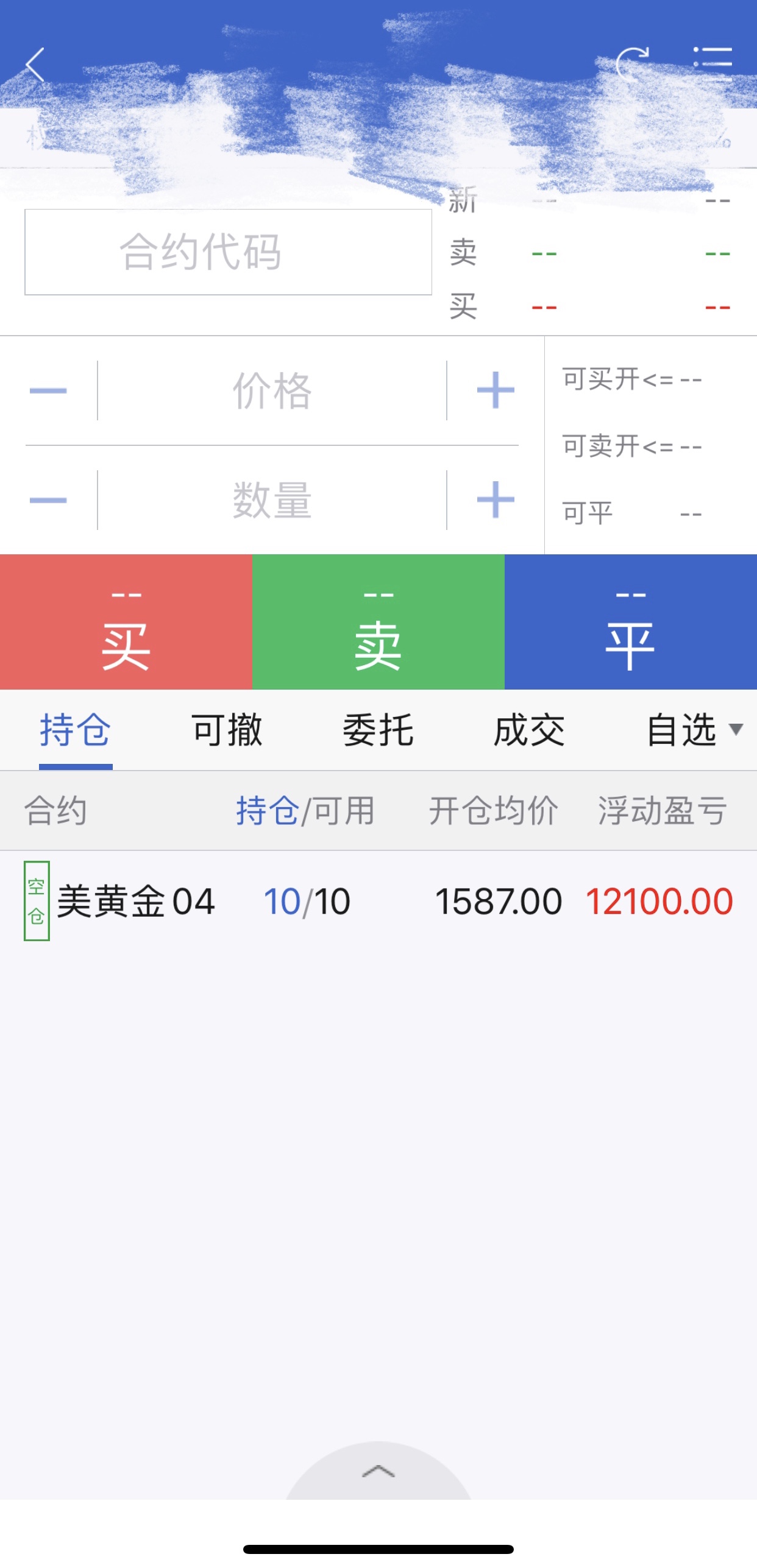757x1568 pixels.
Task: Enter a contract code in 合约代码 field
Action: click(228, 252)
